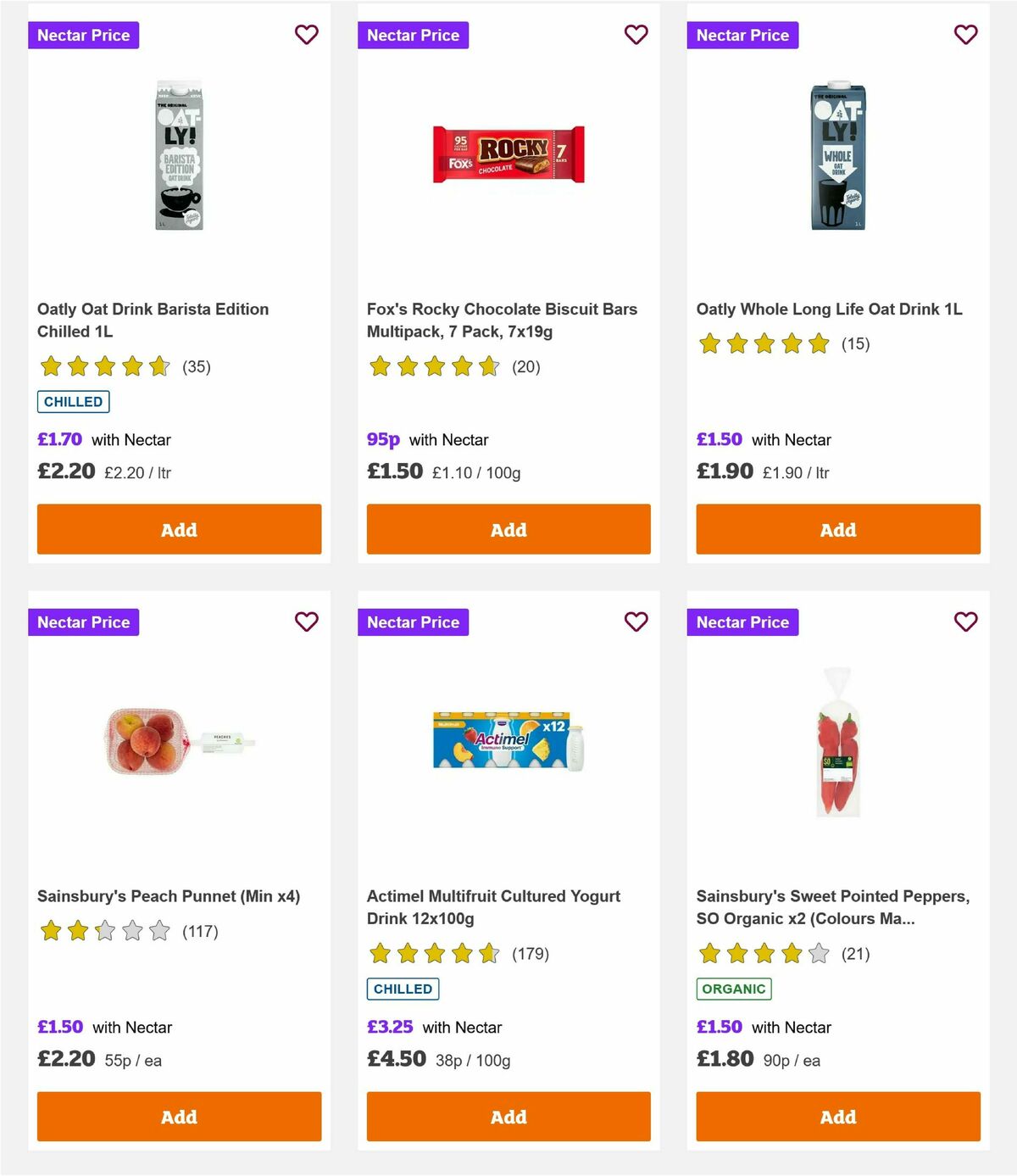1017x1176 pixels.
Task: Click the heart icon on Oatly Whole Oat Drink
Action: tap(965, 35)
